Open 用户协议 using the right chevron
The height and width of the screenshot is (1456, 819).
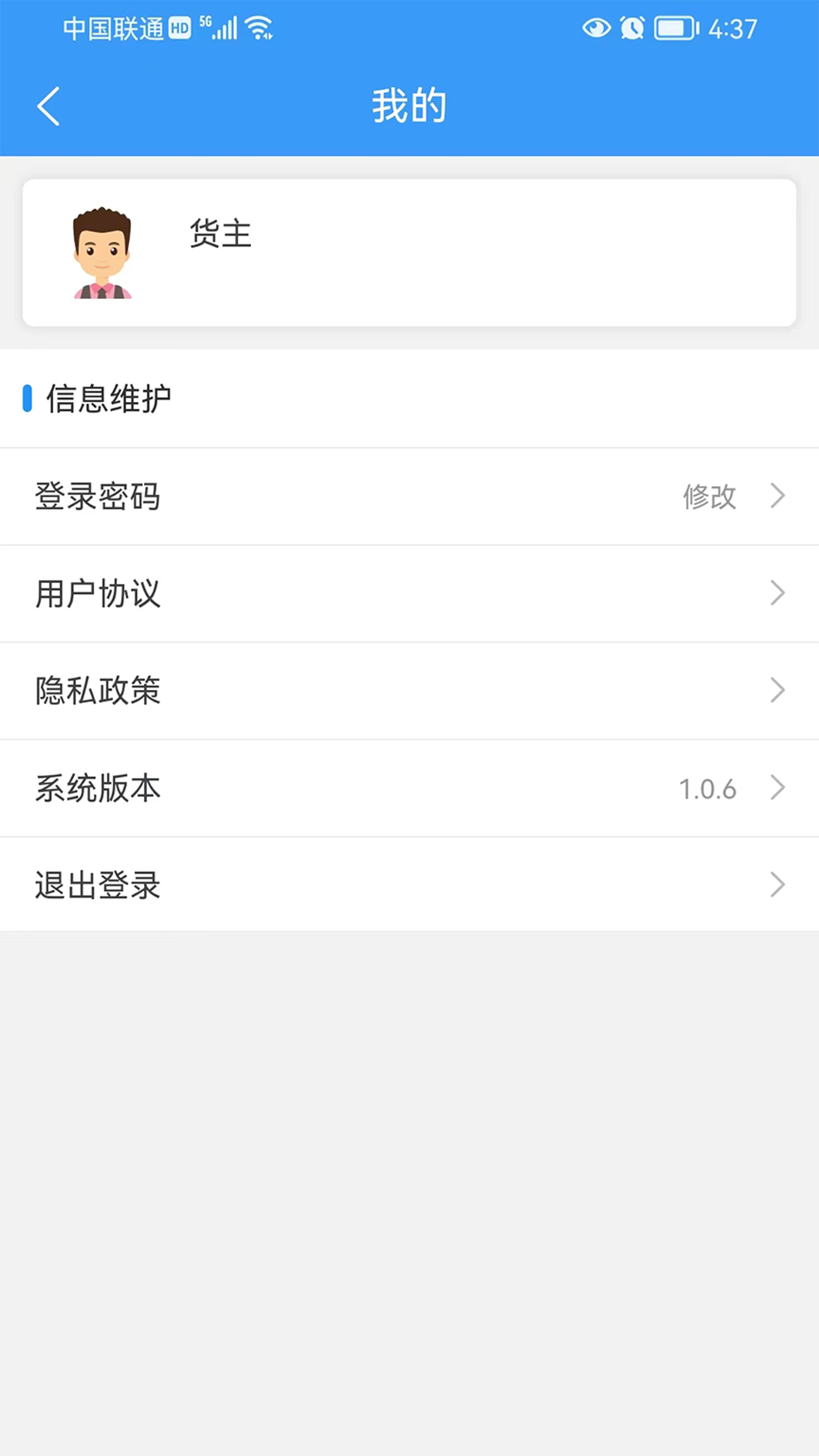(x=777, y=593)
